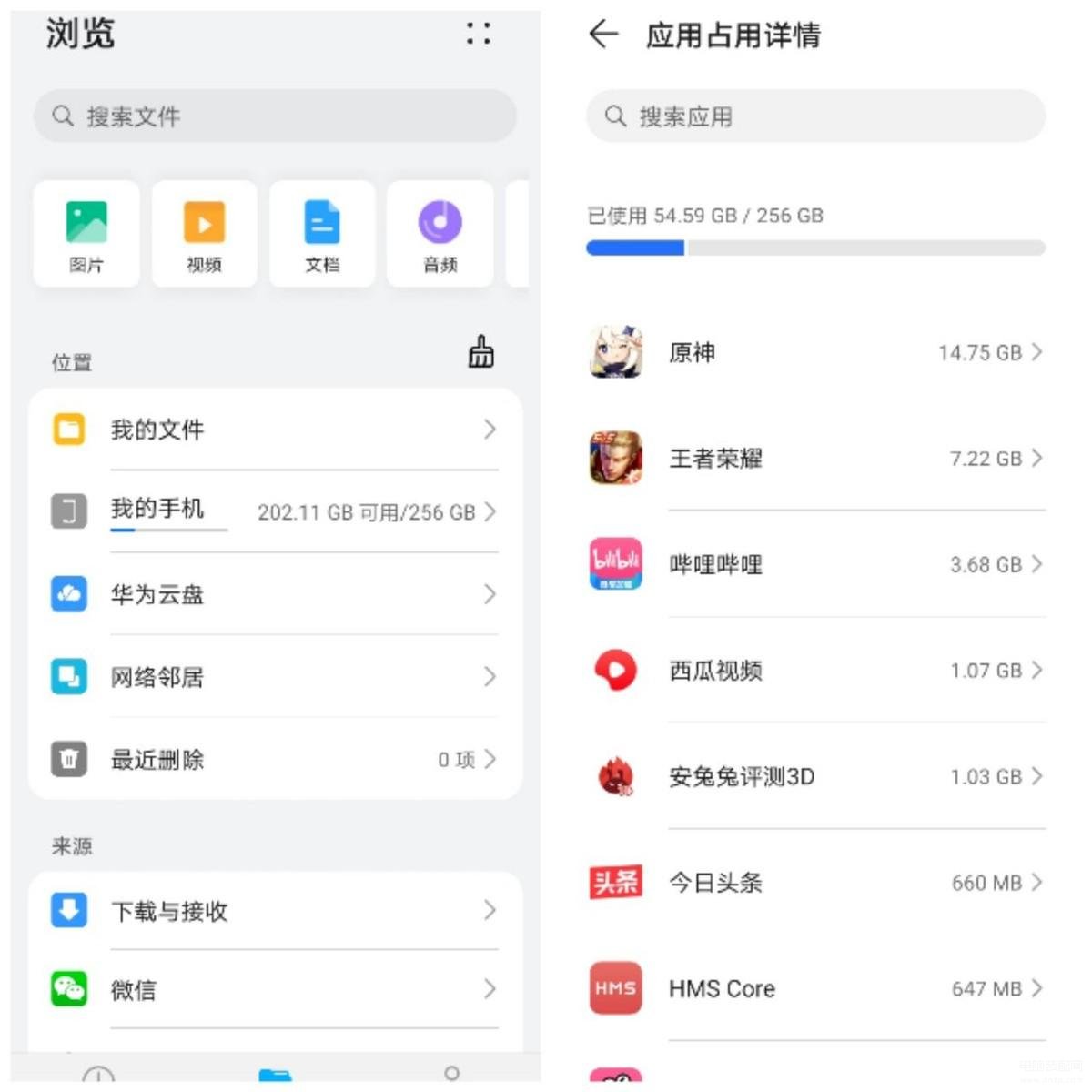Open the 文档 category

point(322,234)
